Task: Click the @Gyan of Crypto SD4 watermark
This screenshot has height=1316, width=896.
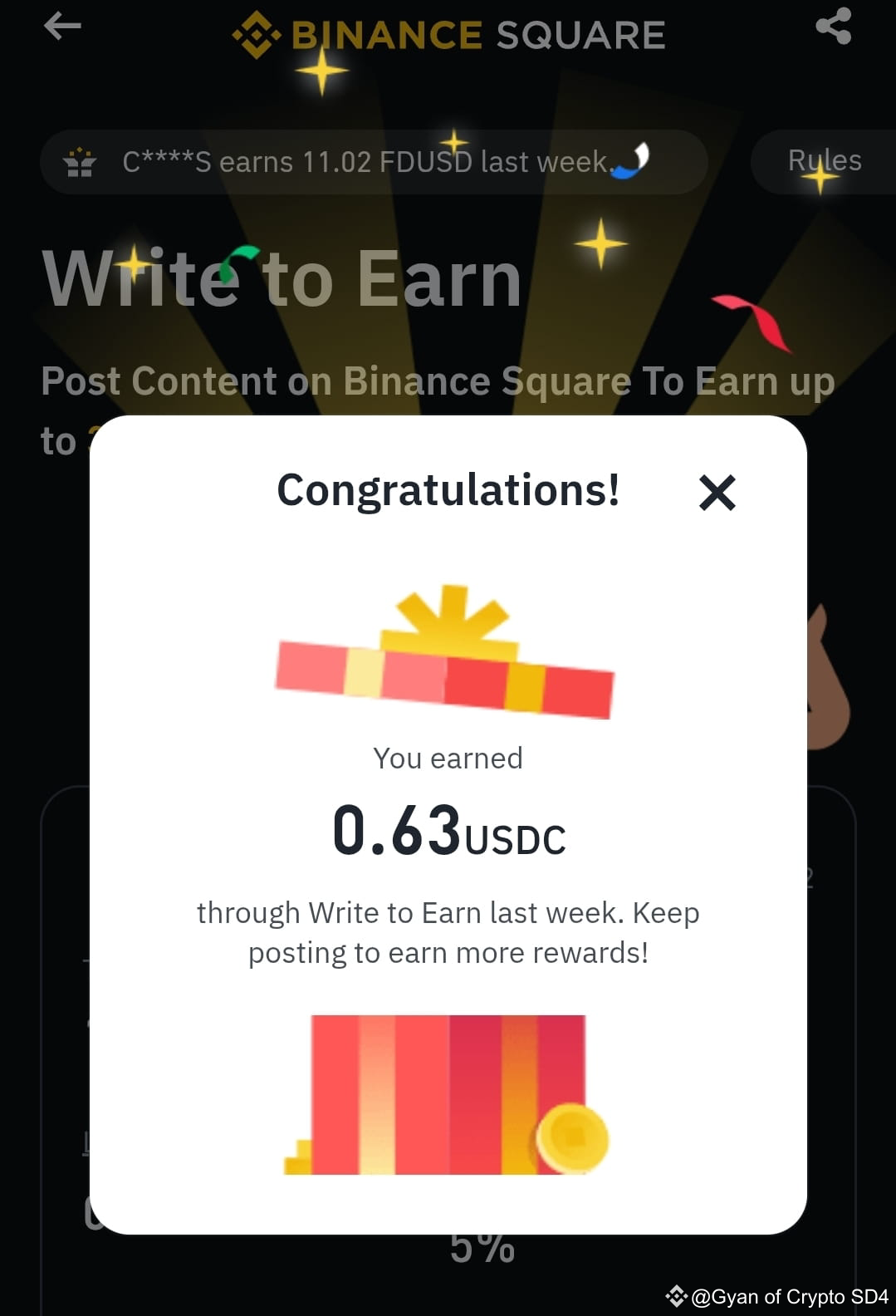Action: coord(789,1295)
